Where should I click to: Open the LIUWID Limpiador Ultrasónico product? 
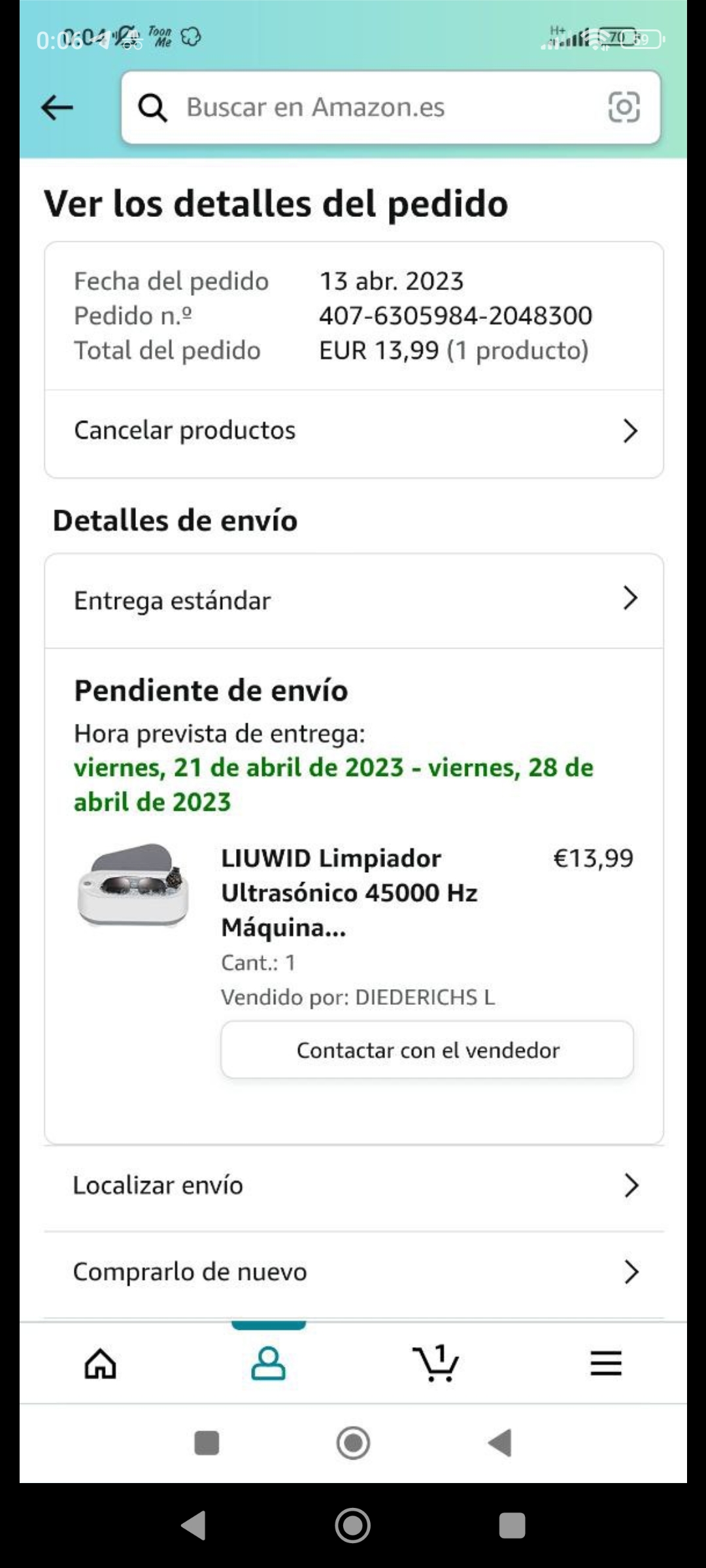[349, 892]
